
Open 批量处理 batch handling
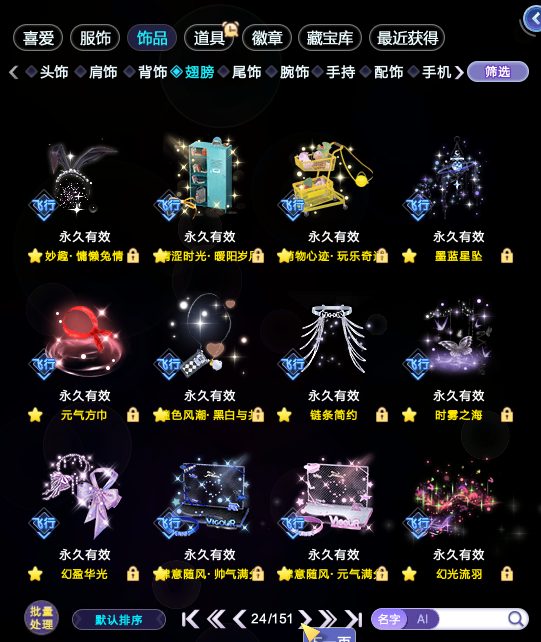tap(41, 618)
